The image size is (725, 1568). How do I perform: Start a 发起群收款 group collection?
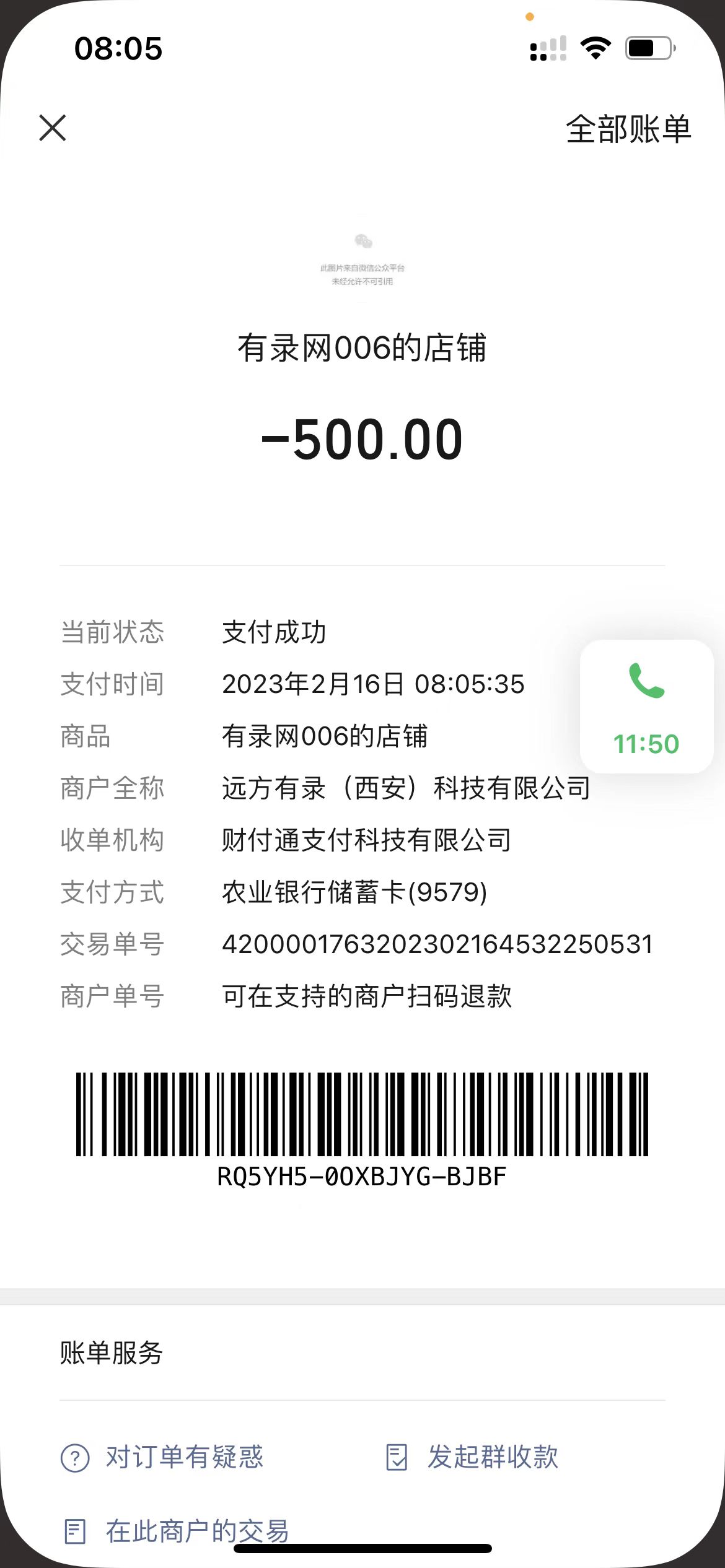pyautogui.click(x=472, y=1457)
